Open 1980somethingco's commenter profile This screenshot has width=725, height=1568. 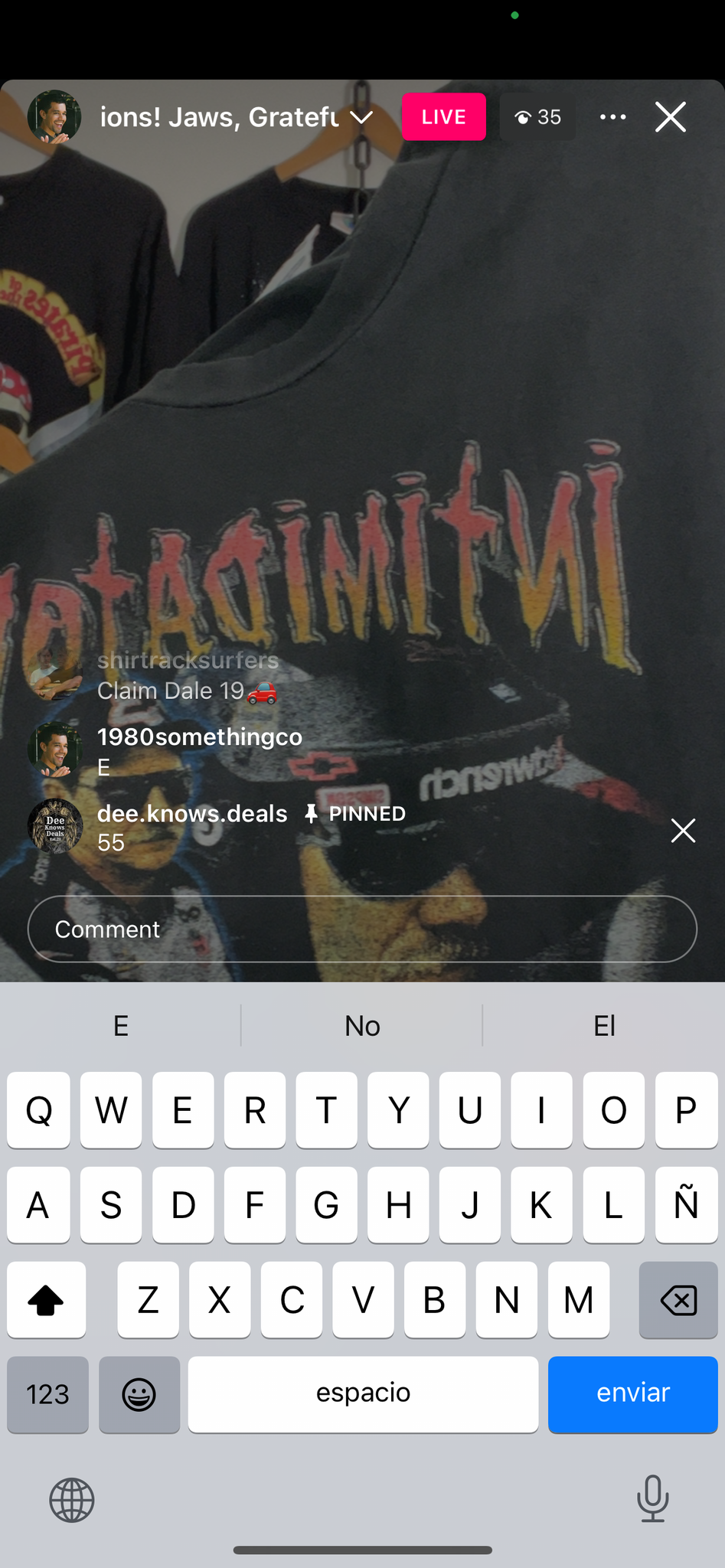pyautogui.click(x=54, y=750)
